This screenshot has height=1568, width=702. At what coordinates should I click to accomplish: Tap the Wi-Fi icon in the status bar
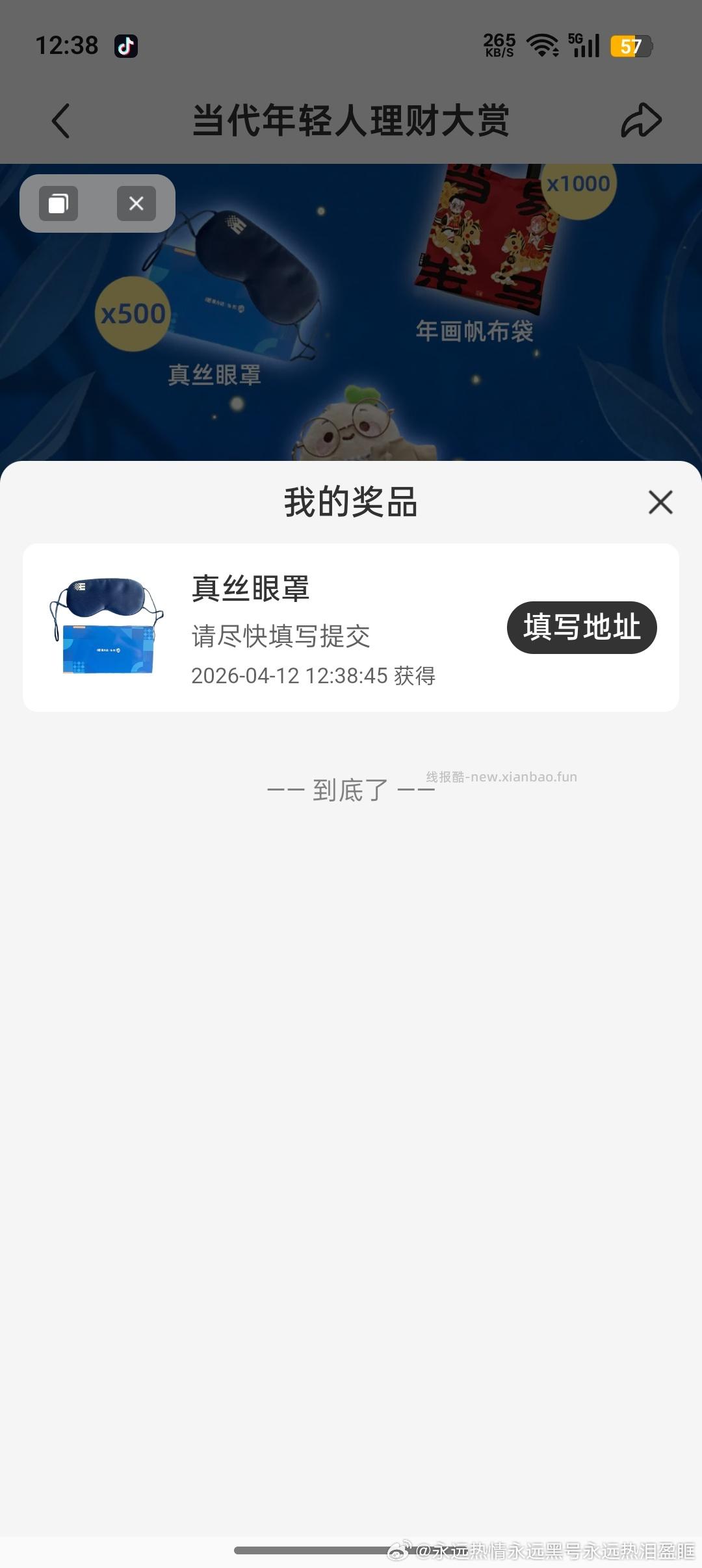click(x=543, y=46)
